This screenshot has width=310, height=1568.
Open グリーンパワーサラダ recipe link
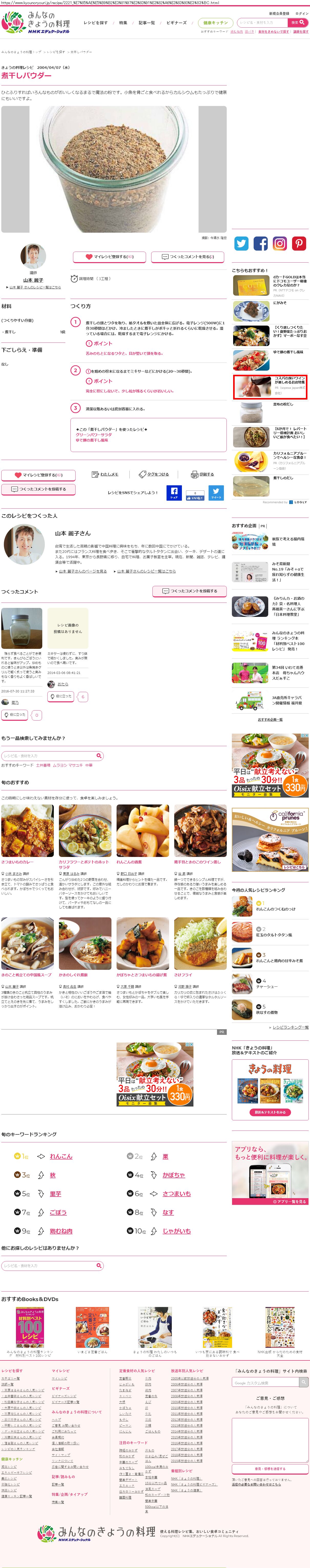[x=94, y=435]
